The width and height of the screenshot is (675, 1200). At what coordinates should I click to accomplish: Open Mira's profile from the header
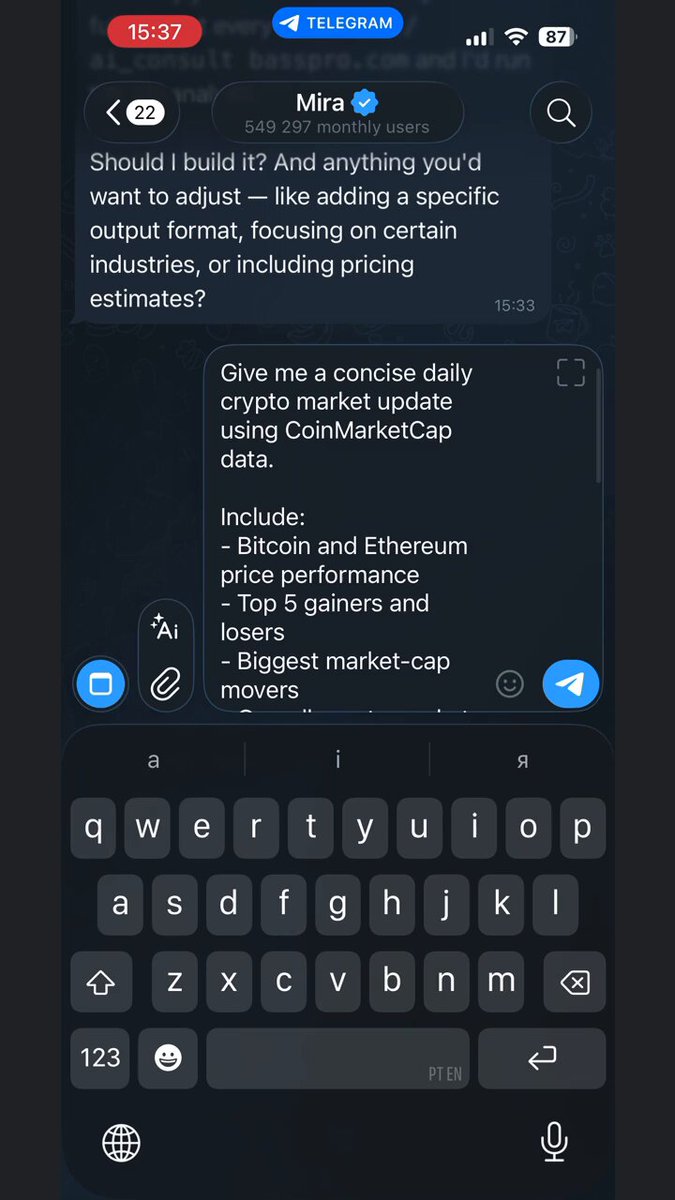tap(337, 112)
